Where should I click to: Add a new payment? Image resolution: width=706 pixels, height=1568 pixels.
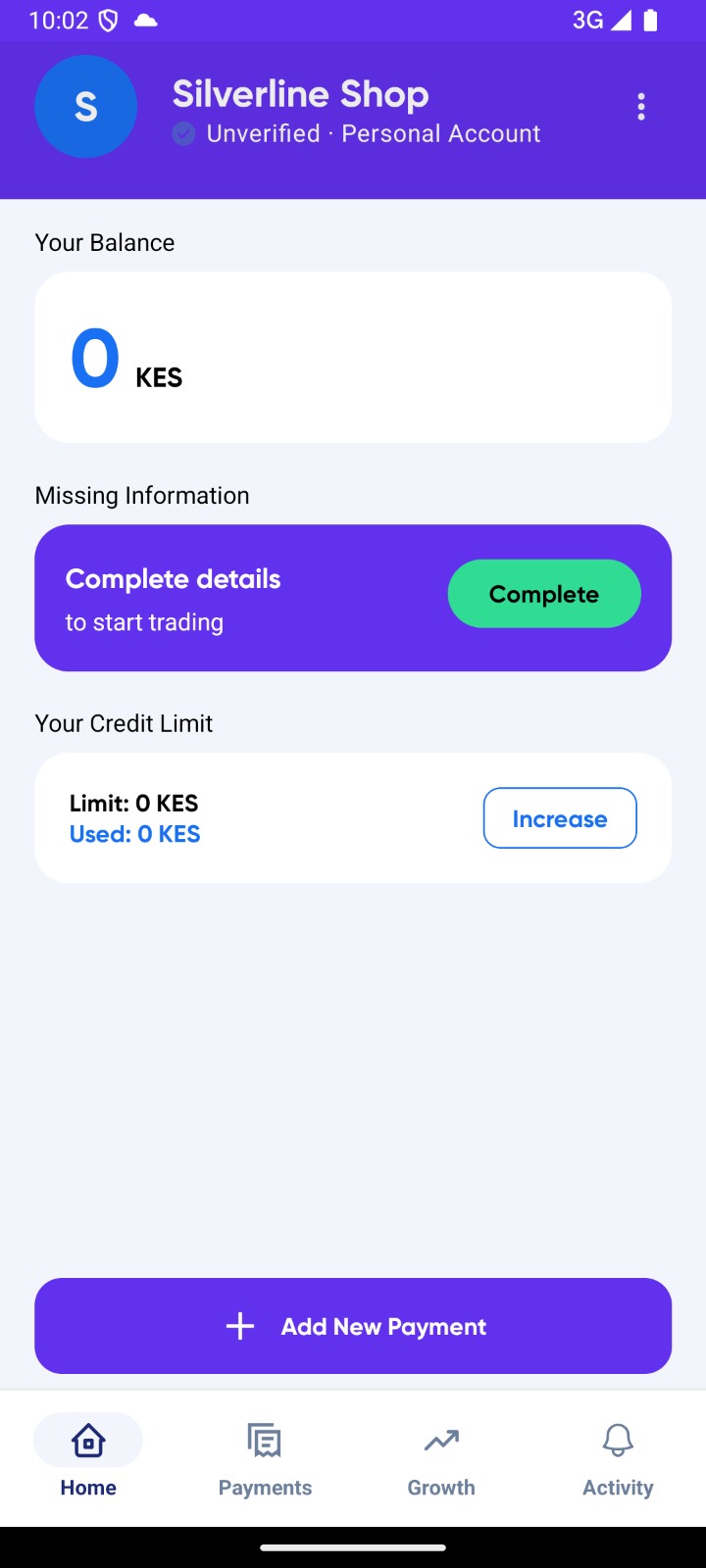(x=353, y=1326)
